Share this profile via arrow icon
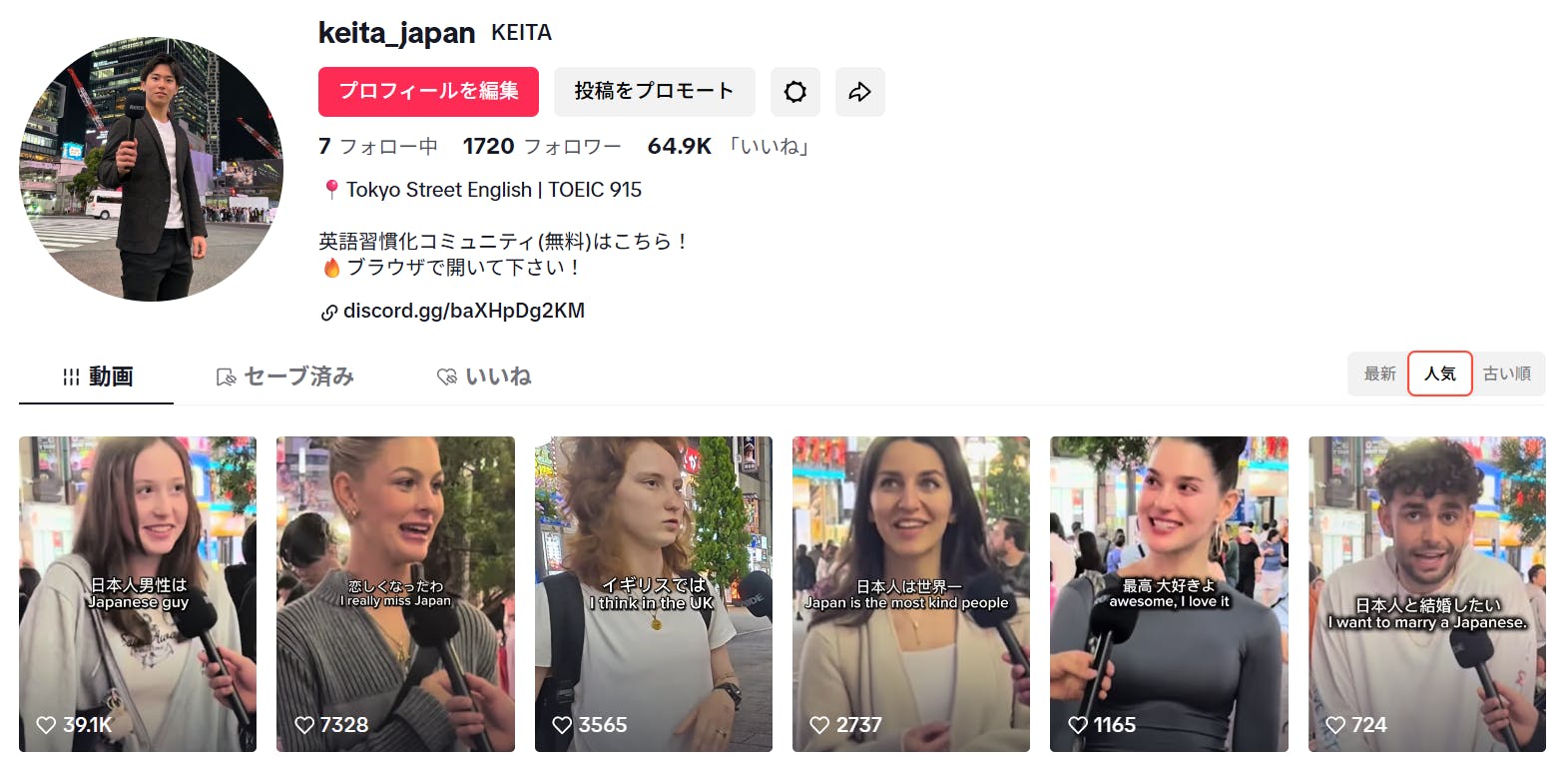Image resolution: width=1568 pixels, height=758 pixels. click(x=860, y=92)
